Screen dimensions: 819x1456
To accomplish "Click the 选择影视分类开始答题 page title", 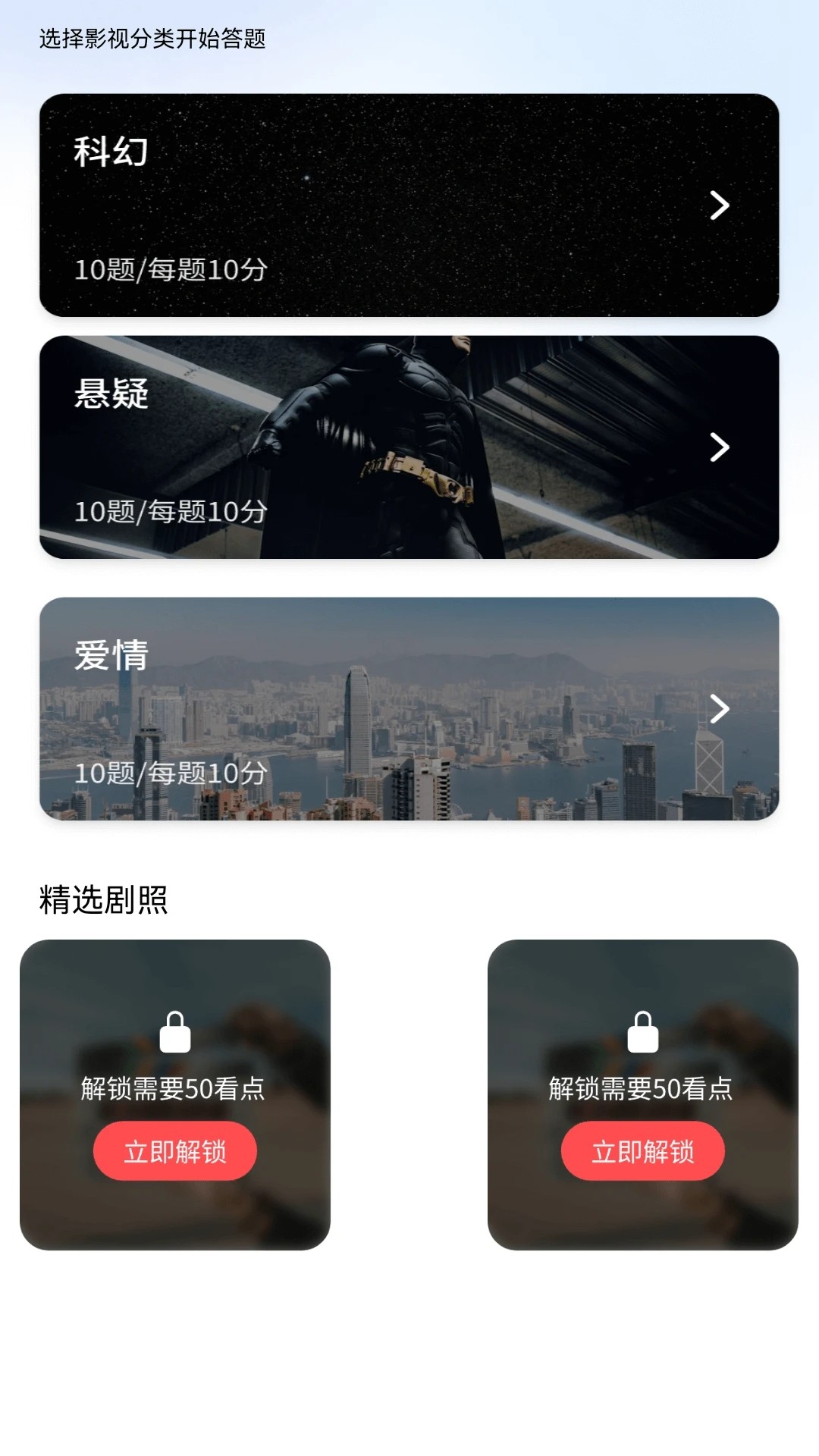I will [152, 39].
